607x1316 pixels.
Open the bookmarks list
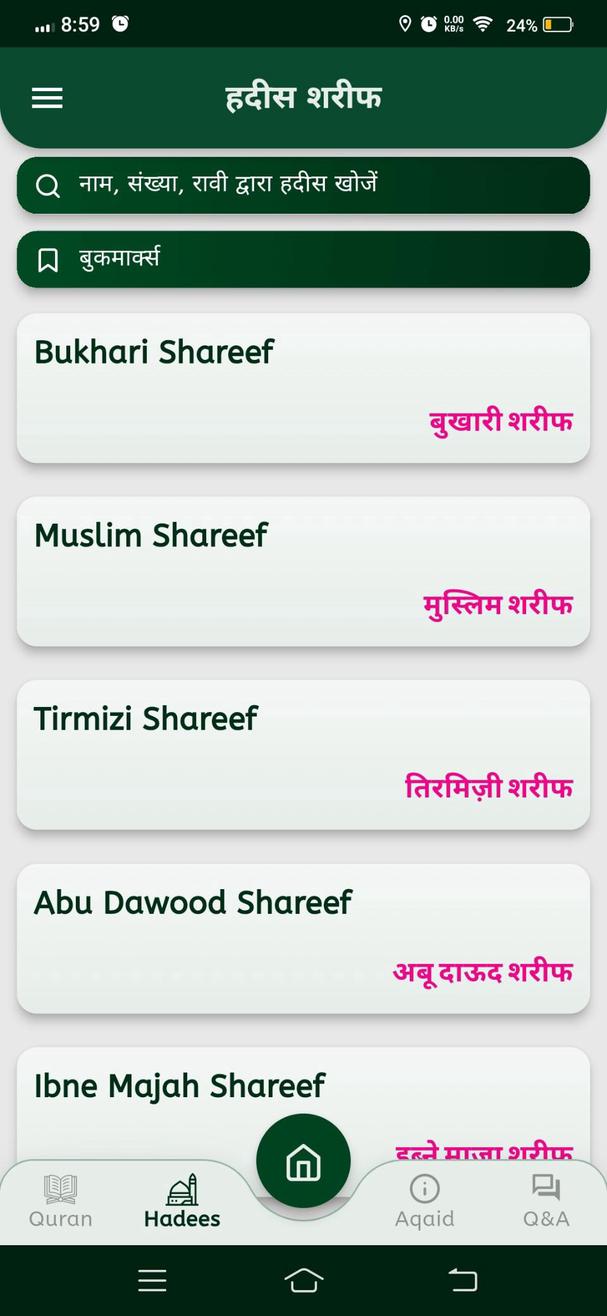(x=303, y=260)
